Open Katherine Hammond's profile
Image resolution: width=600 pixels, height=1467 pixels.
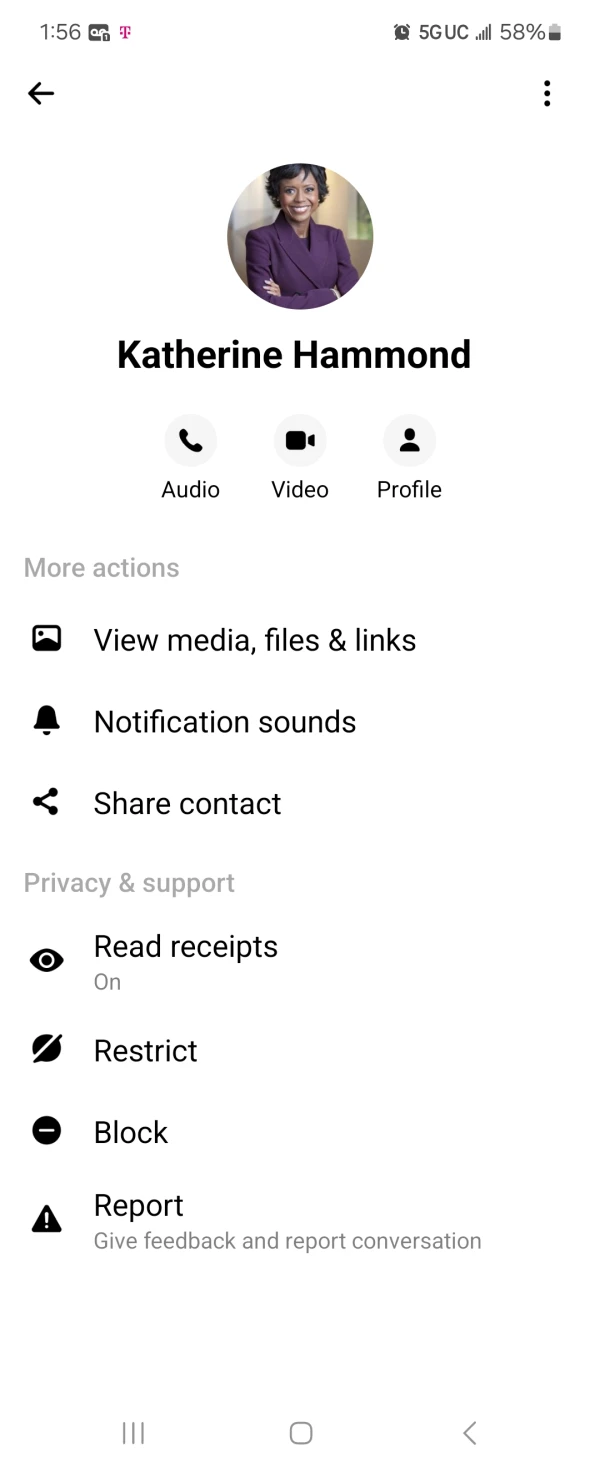click(x=409, y=441)
